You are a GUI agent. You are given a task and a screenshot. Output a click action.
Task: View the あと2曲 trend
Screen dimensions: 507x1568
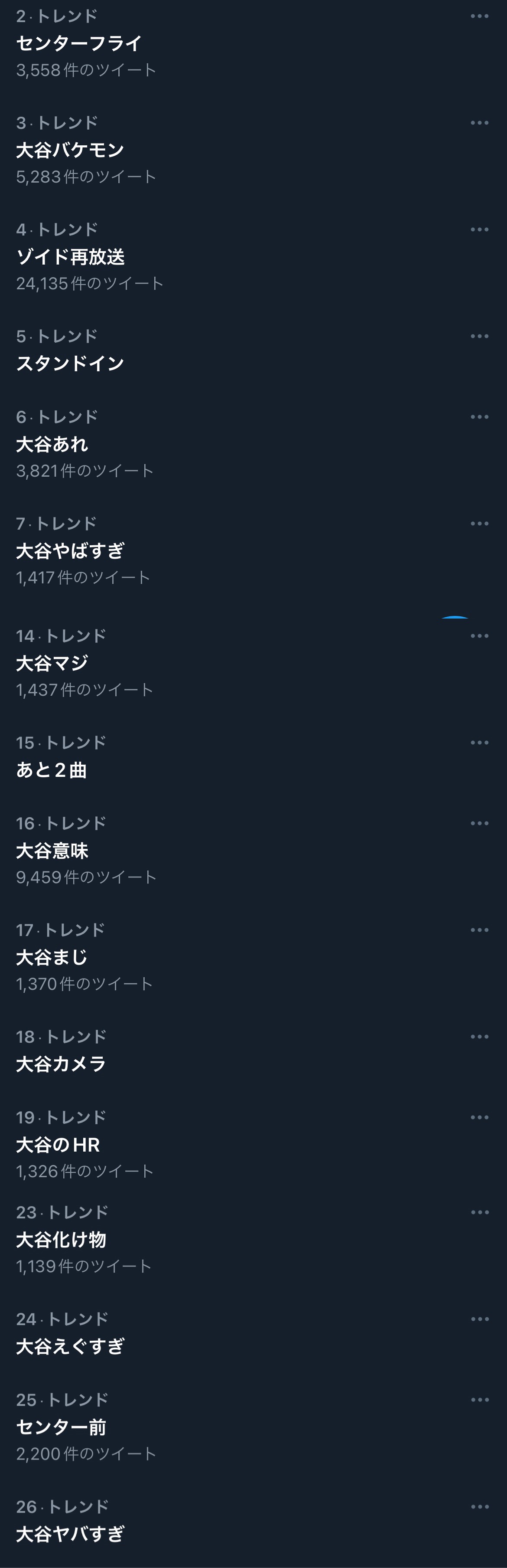[52, 770]
